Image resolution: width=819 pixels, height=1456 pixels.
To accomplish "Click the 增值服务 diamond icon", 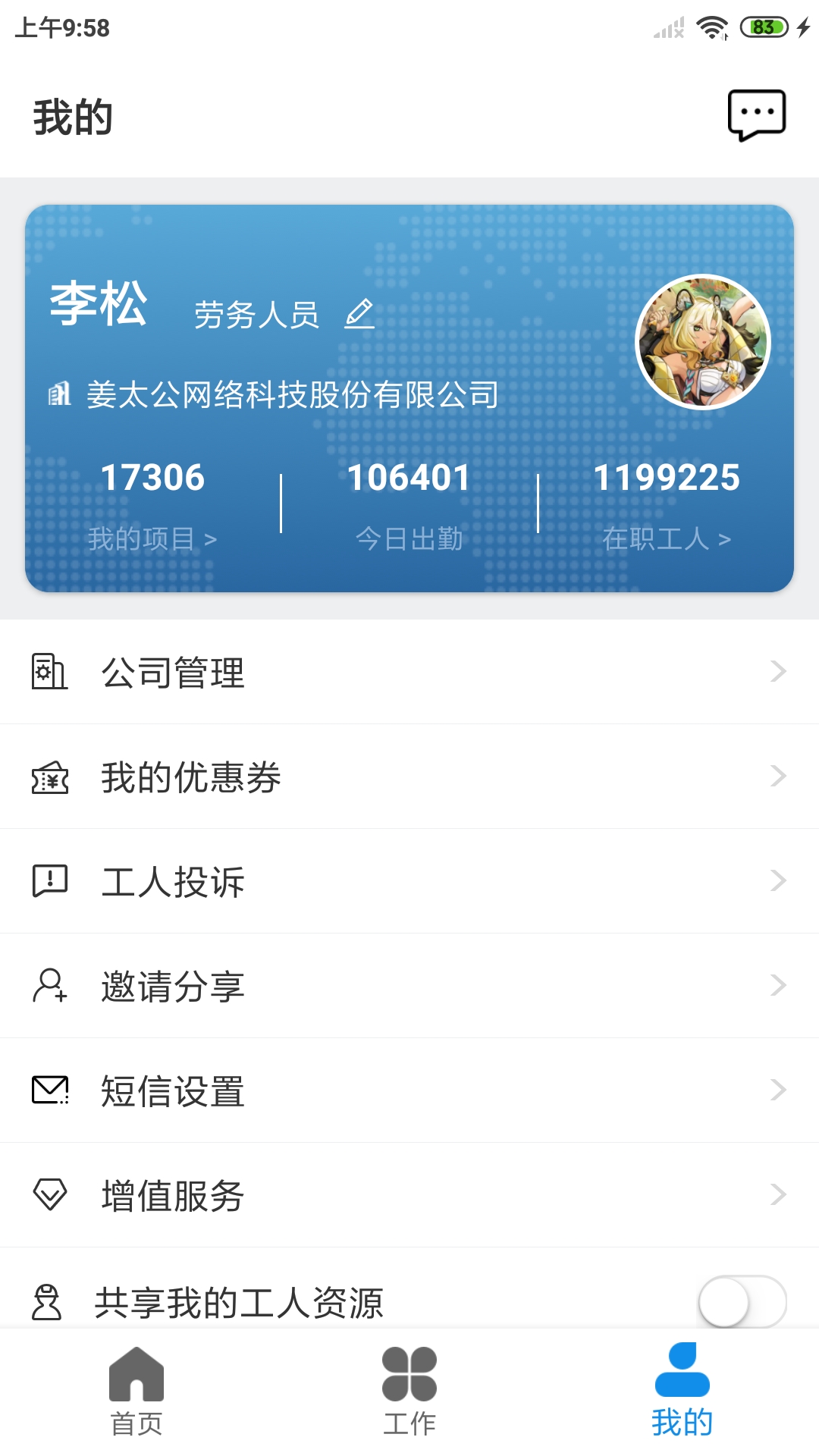I will 49,1194.
